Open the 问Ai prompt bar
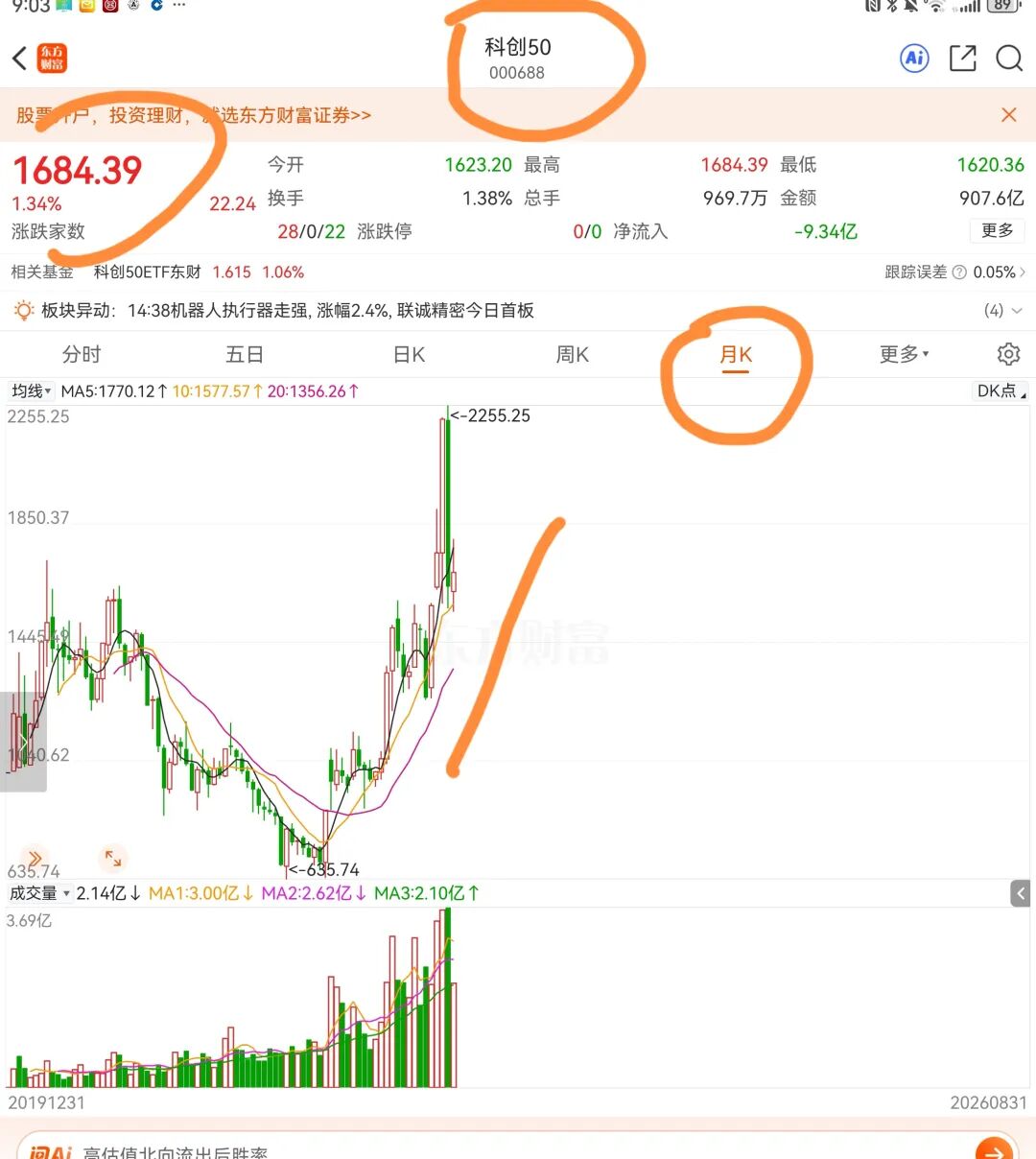The width and height of the screenshot is (1036, 1159). pos(518,1148)
